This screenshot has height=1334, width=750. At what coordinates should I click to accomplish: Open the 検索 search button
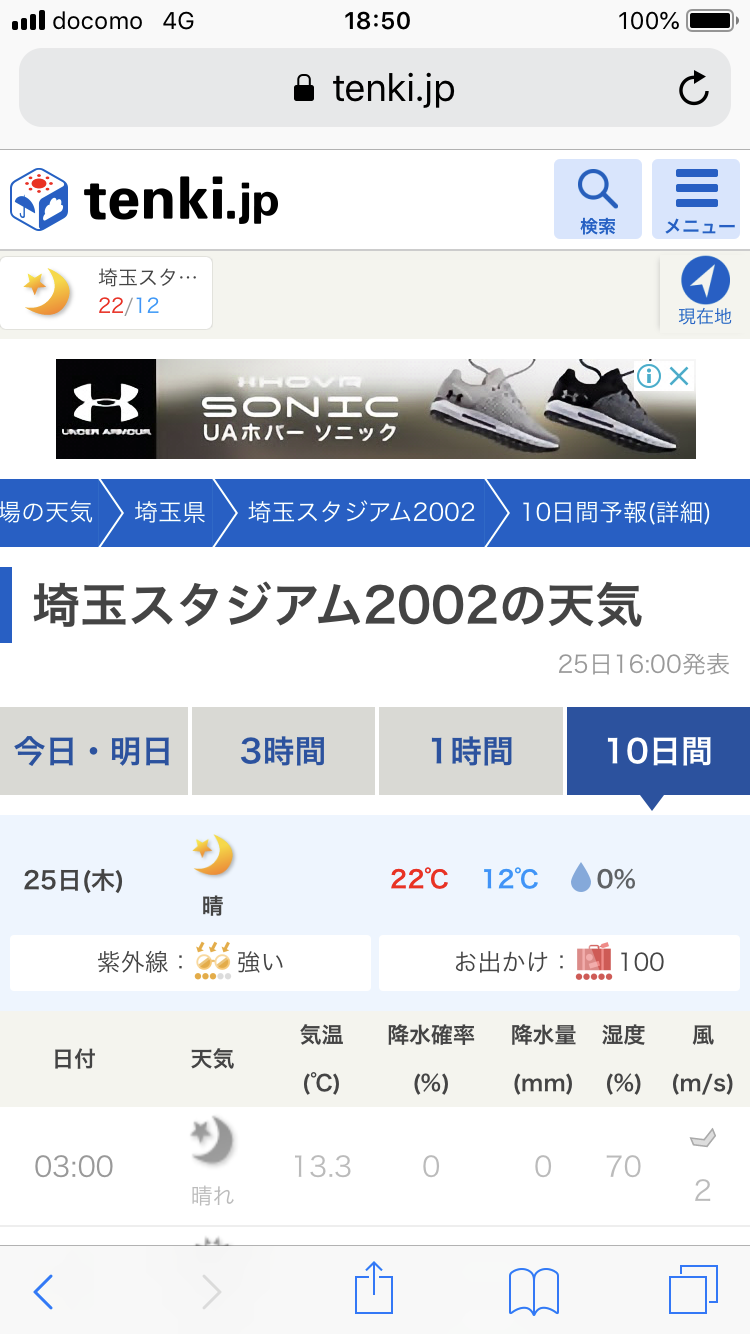click(x=598, y=199)
